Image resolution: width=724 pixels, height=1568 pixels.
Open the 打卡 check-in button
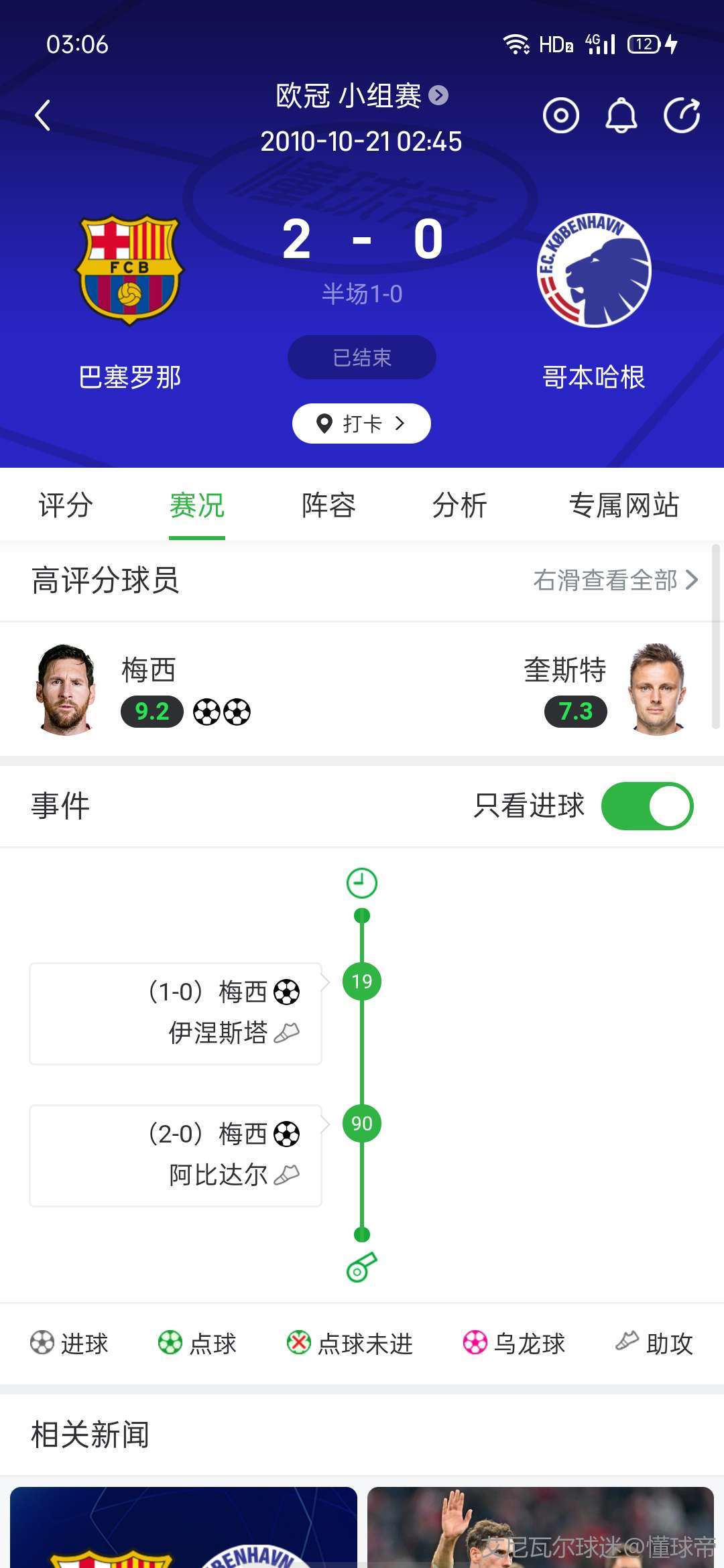[361, 423]
